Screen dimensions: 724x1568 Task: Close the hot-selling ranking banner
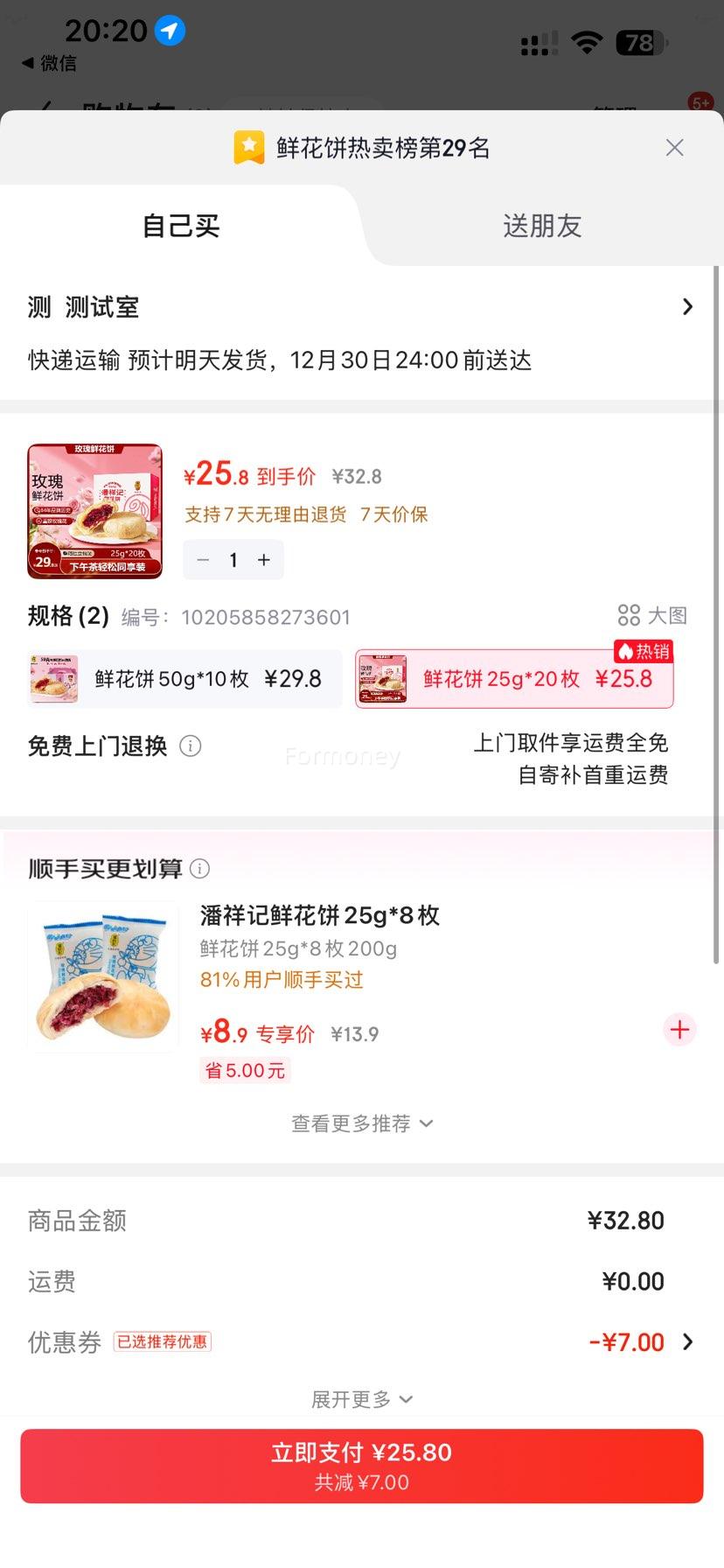coord(674,148)
